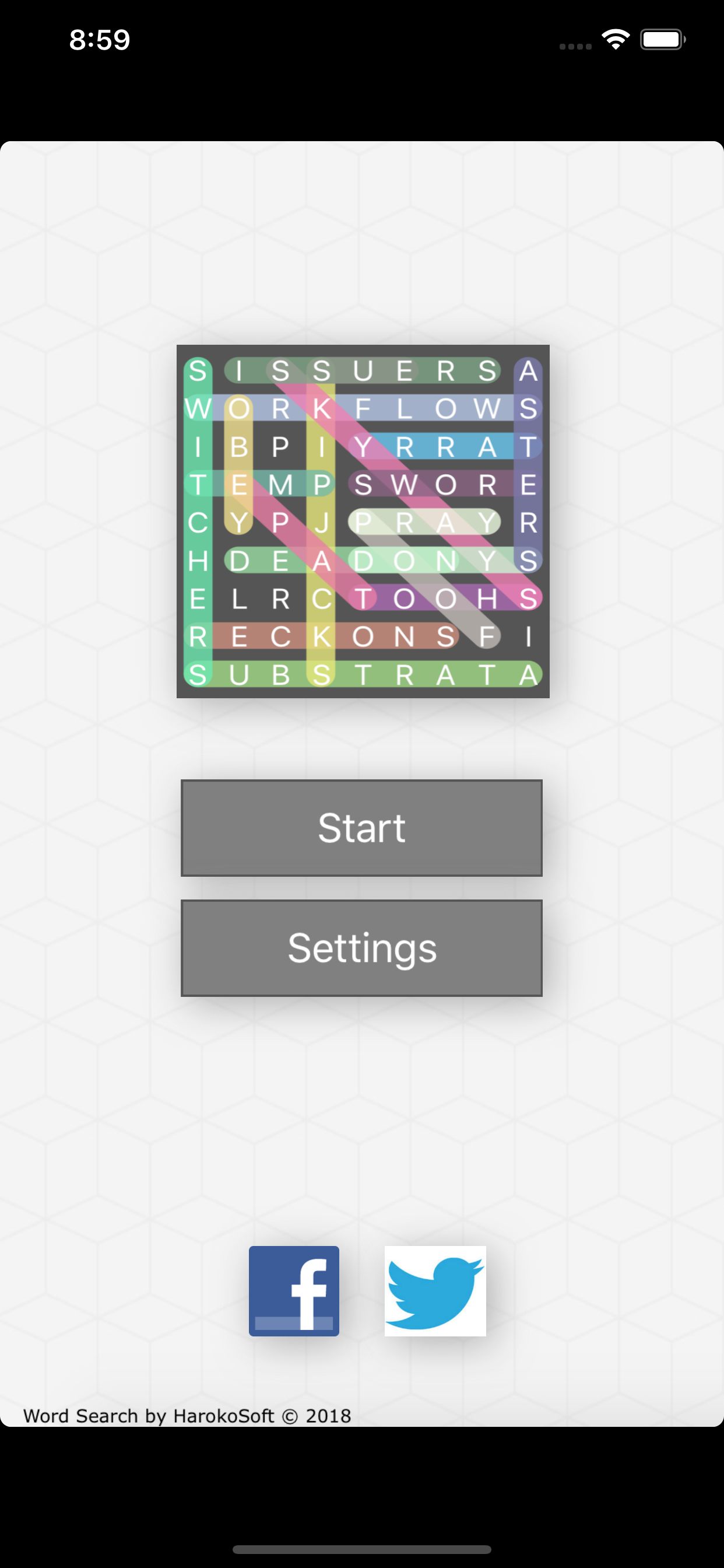This screenshot has width=724, height=1568.
Task: Tap the clock showing 8:59
Action: pyautogui.click(x=99, y=39)
